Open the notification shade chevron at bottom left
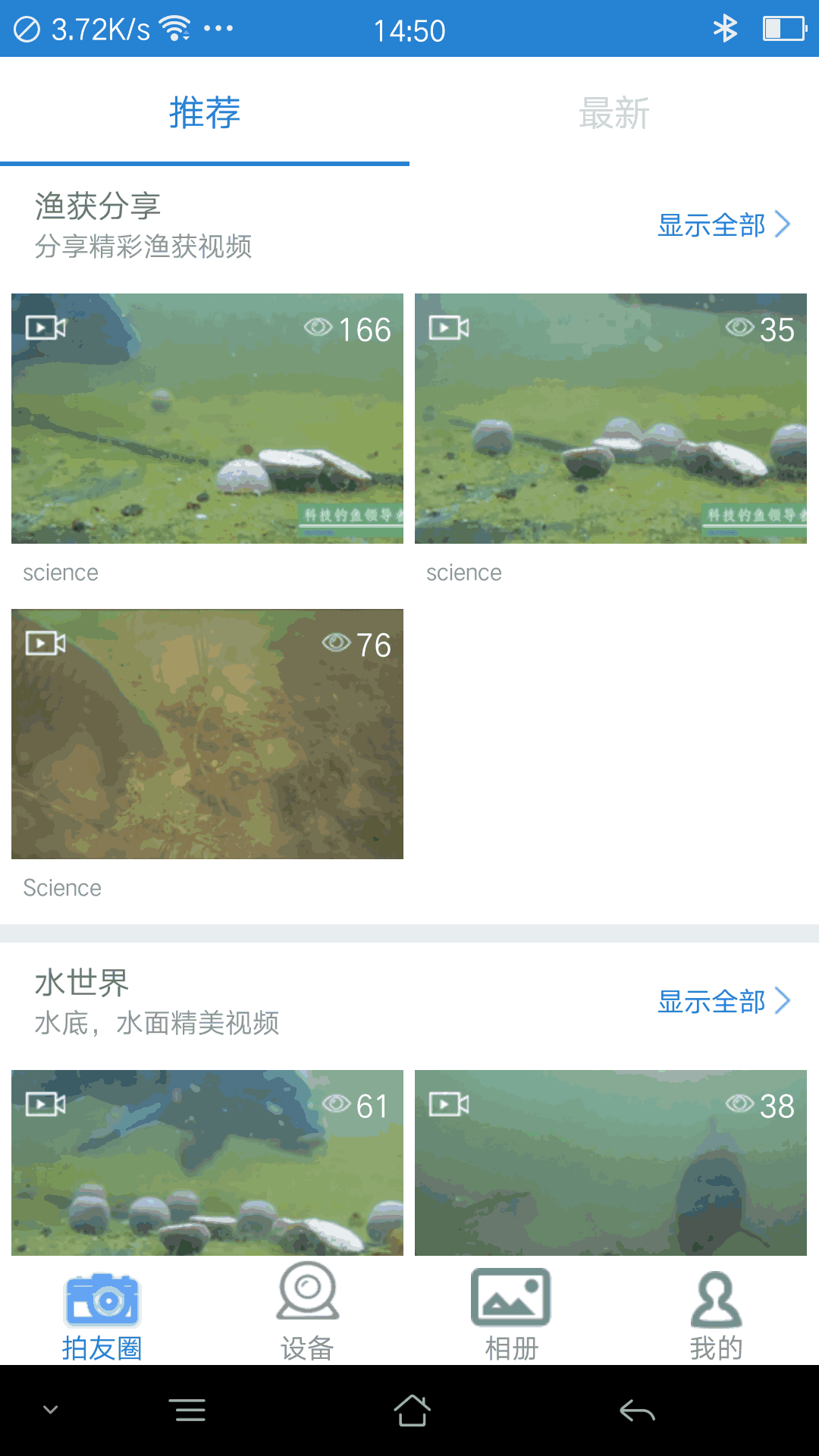Viewport: 819px width, 1456px height. tap(50, 1408)
